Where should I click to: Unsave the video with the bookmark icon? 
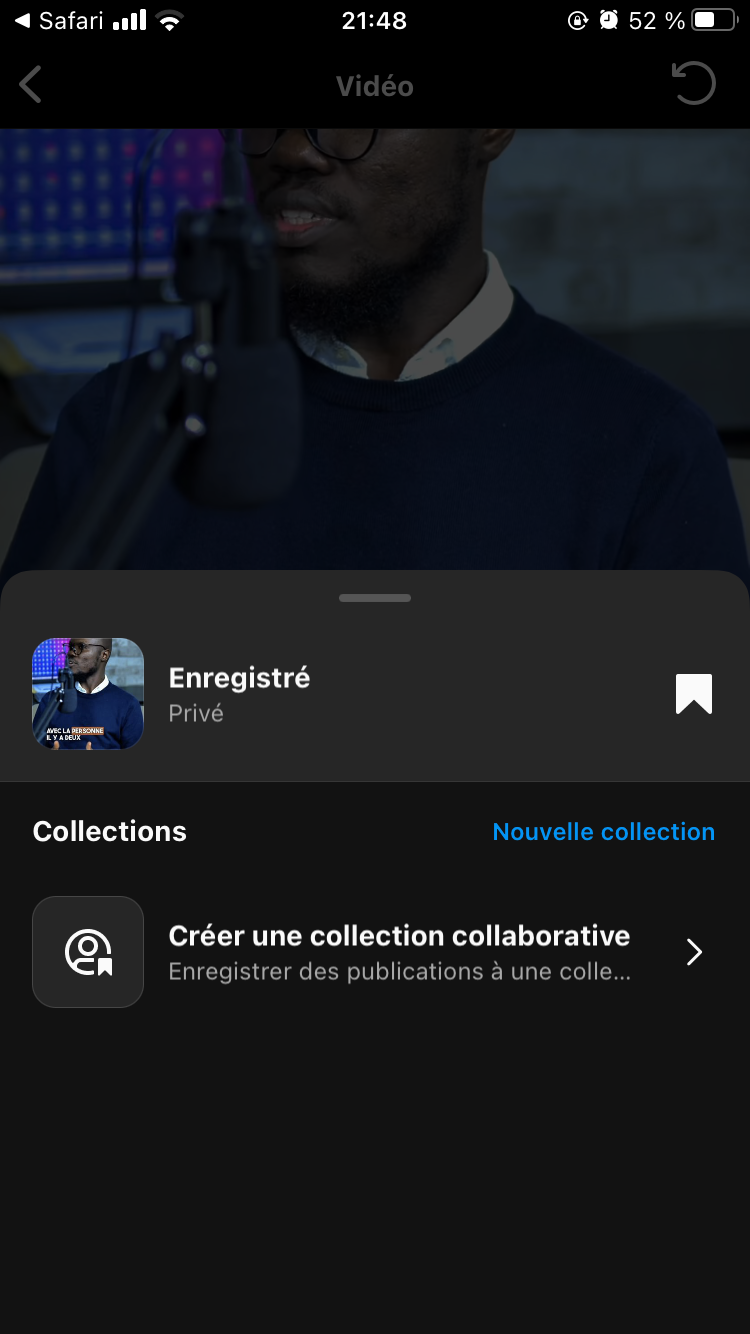point(693,694)
